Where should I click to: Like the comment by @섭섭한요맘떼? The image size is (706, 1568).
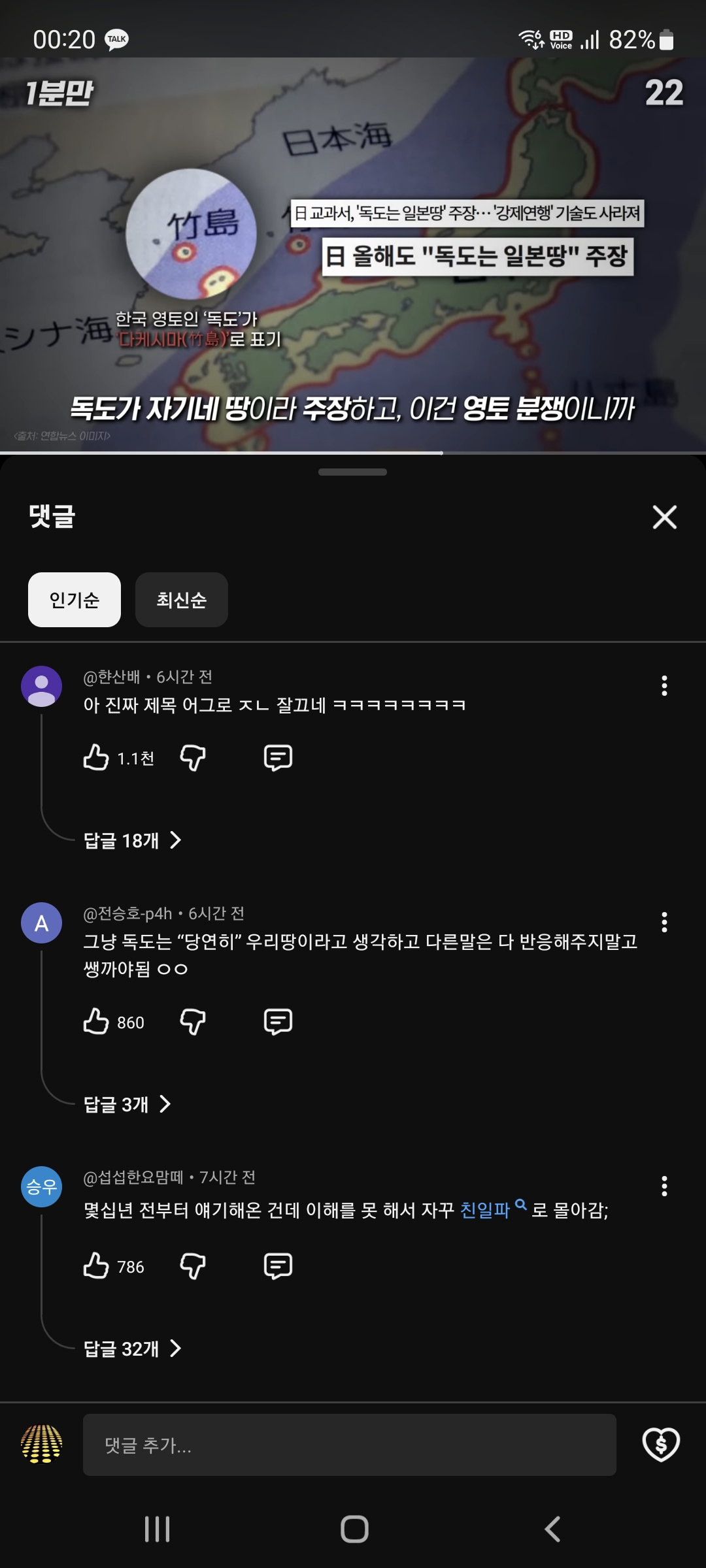(96, 1266)
